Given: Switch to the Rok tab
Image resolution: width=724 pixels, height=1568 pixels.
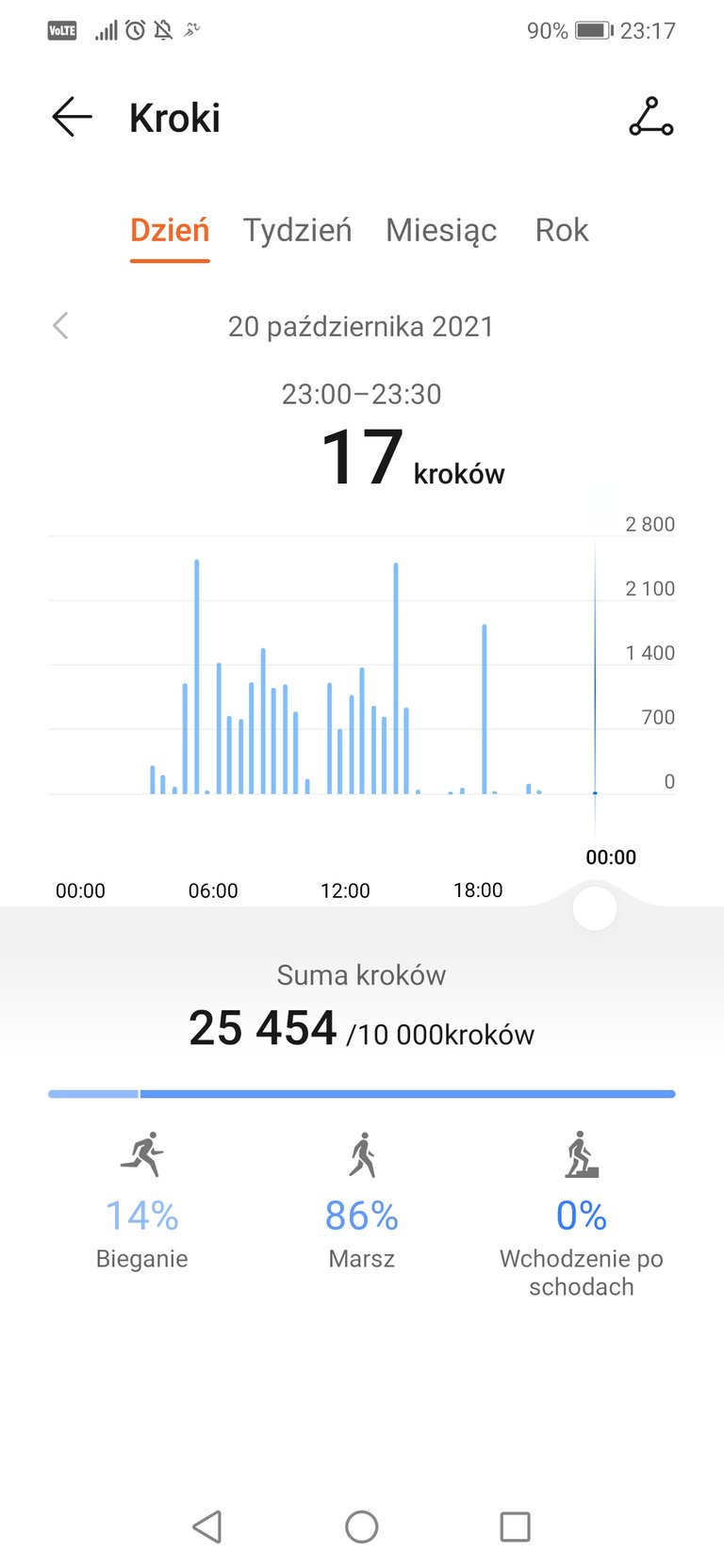Looking at the screenshot, I should click(561, 230).
